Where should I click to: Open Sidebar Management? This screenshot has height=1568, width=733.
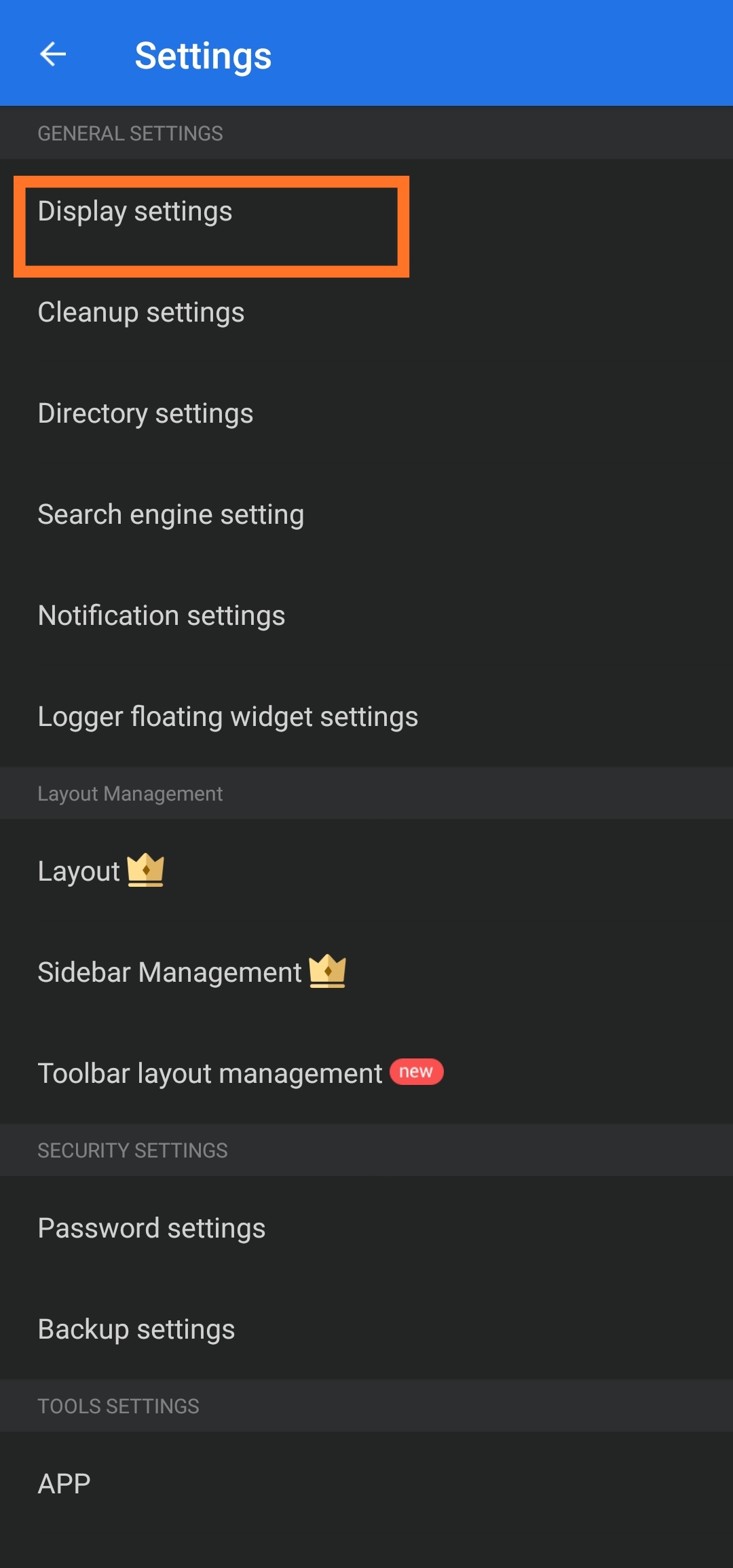[x=366, y=972]
